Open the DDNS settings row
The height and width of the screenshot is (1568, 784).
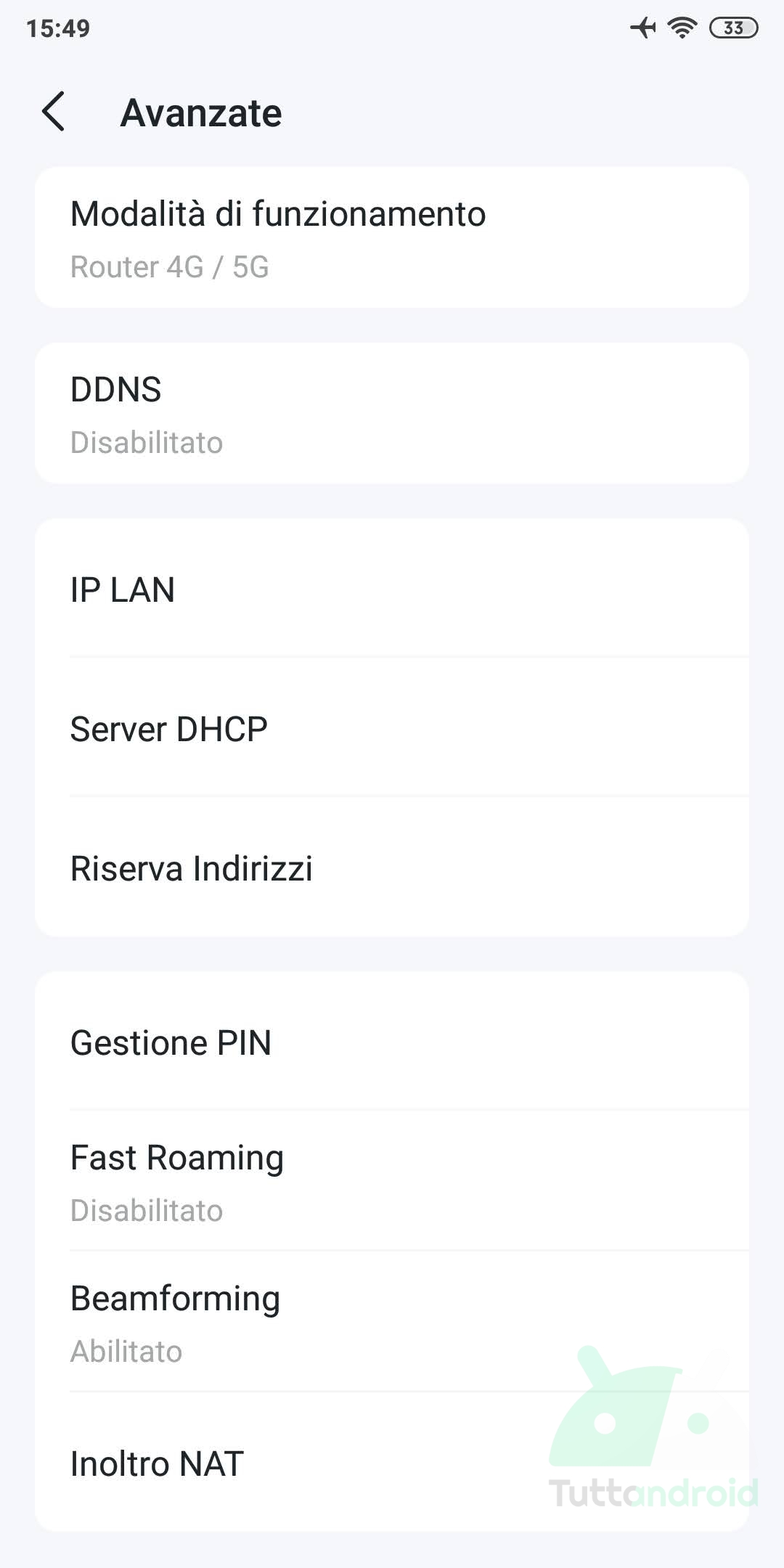click(x=392, y=413)
